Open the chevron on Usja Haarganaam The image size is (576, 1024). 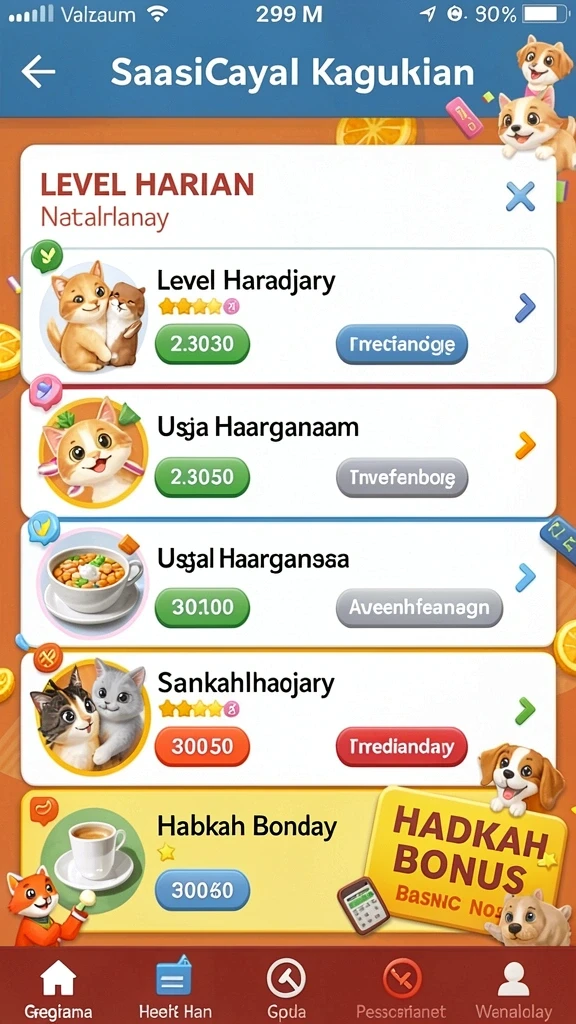pyautogui.click(x=525, y=445)
